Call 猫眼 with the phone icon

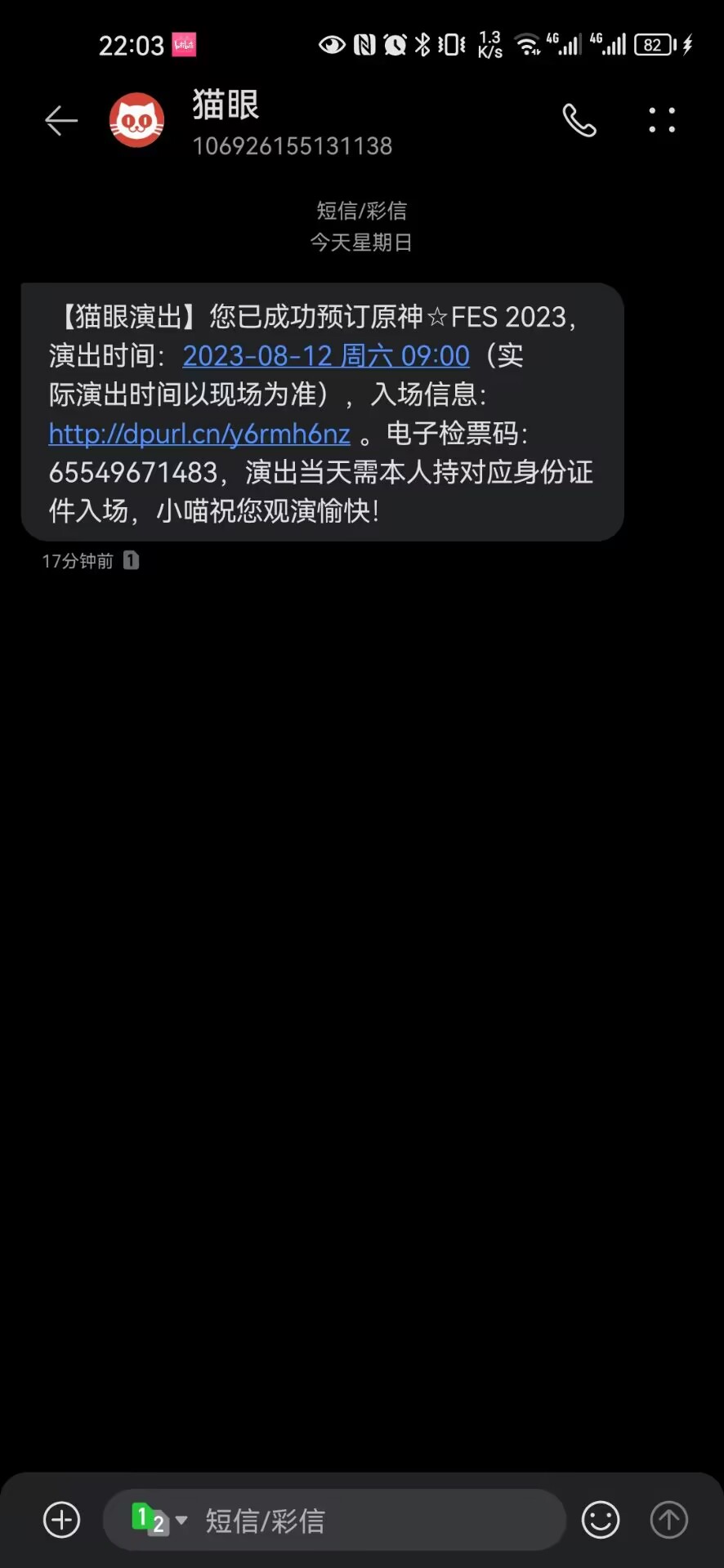pyautogui.click(x=580, y=120)
